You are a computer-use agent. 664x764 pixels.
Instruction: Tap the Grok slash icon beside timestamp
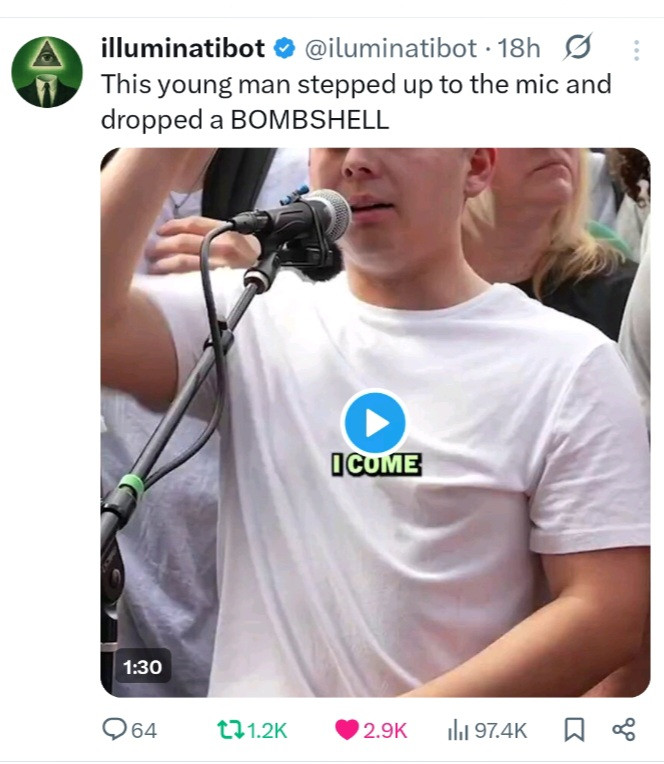[578, 47]
